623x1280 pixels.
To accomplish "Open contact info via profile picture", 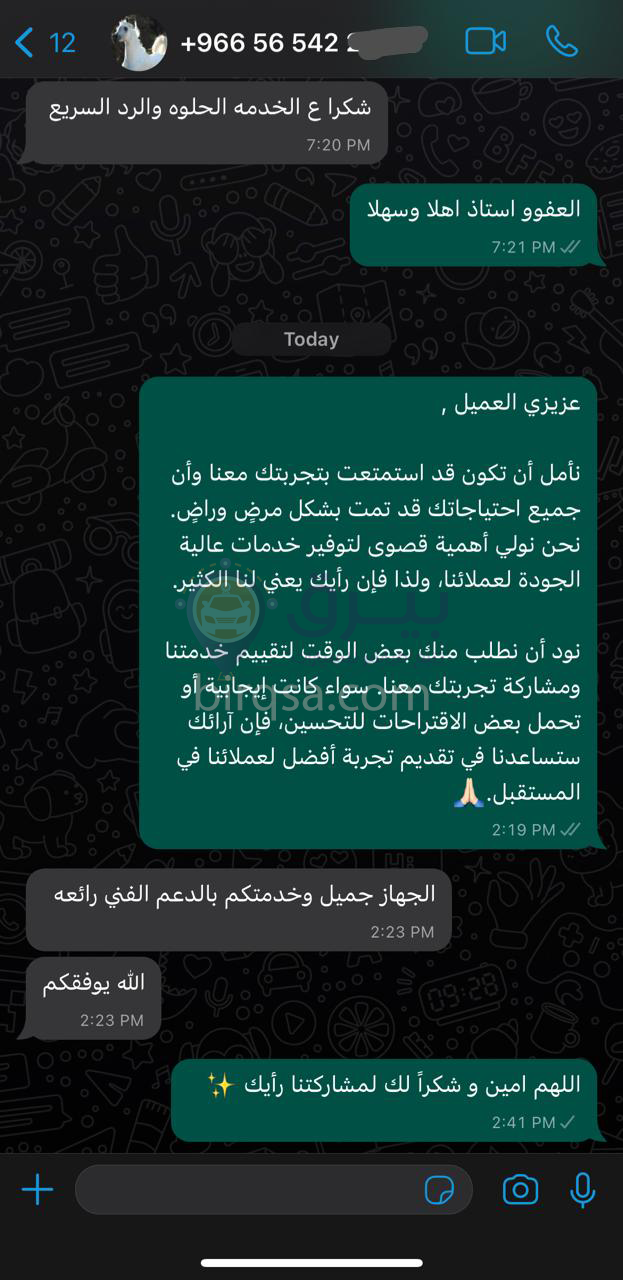I will (x=138, y=42).
